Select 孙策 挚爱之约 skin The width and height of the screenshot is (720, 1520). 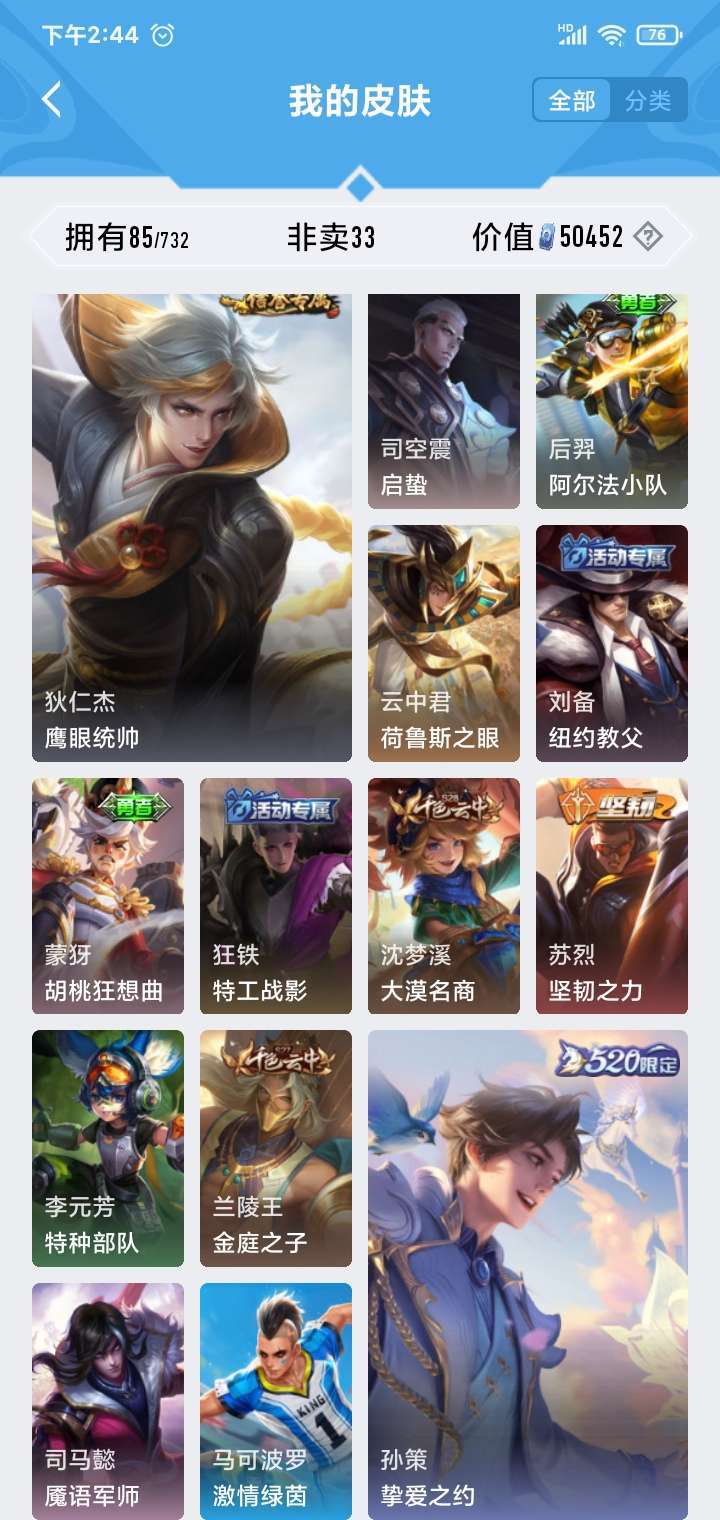(528, 1275)
